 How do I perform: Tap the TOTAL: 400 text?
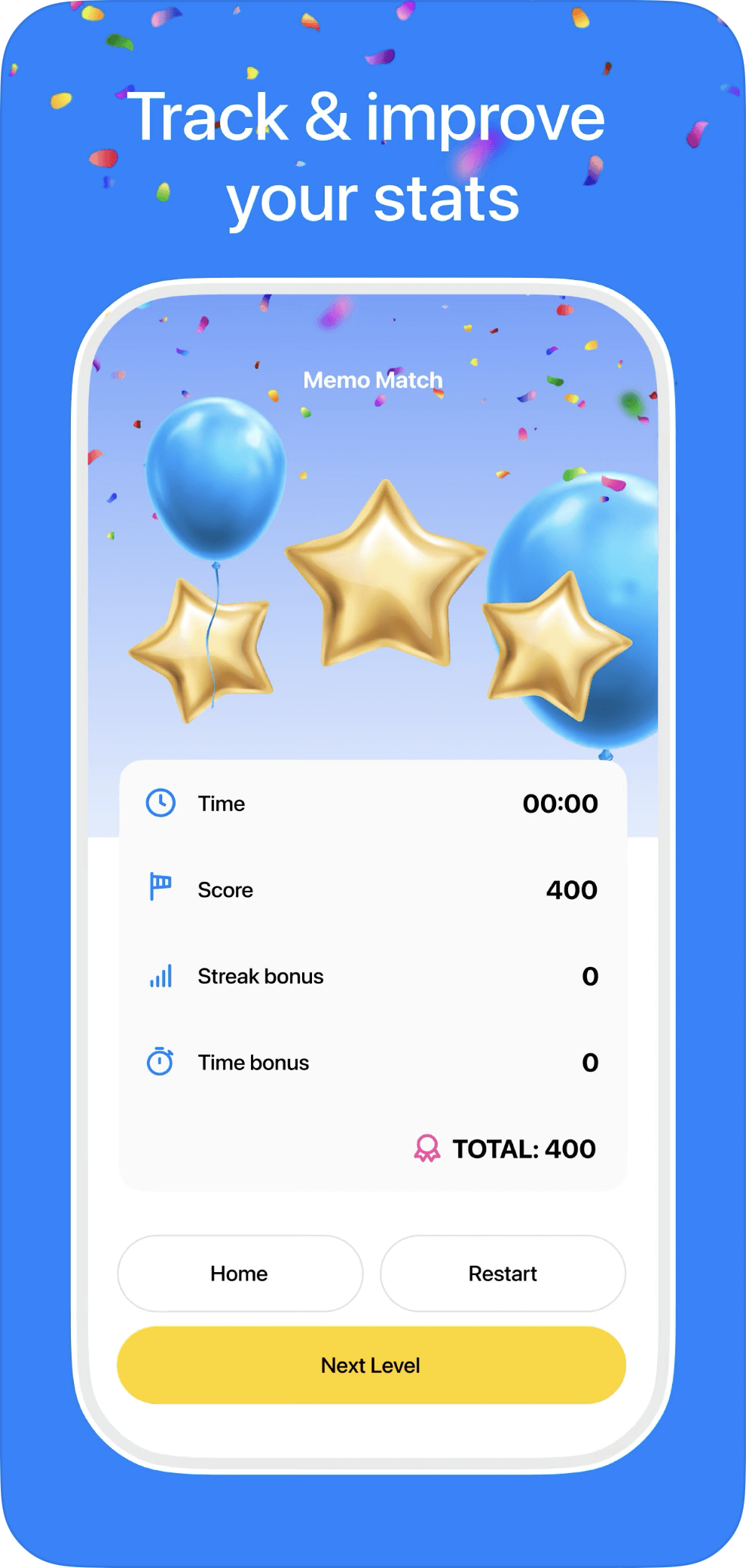pos(523,1149)
